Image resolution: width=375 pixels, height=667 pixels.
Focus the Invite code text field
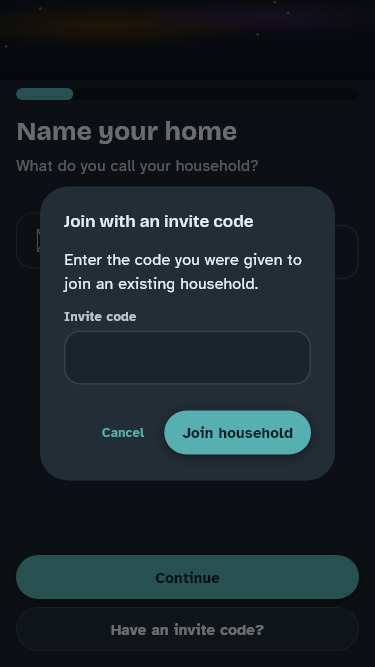pos(187,357)
